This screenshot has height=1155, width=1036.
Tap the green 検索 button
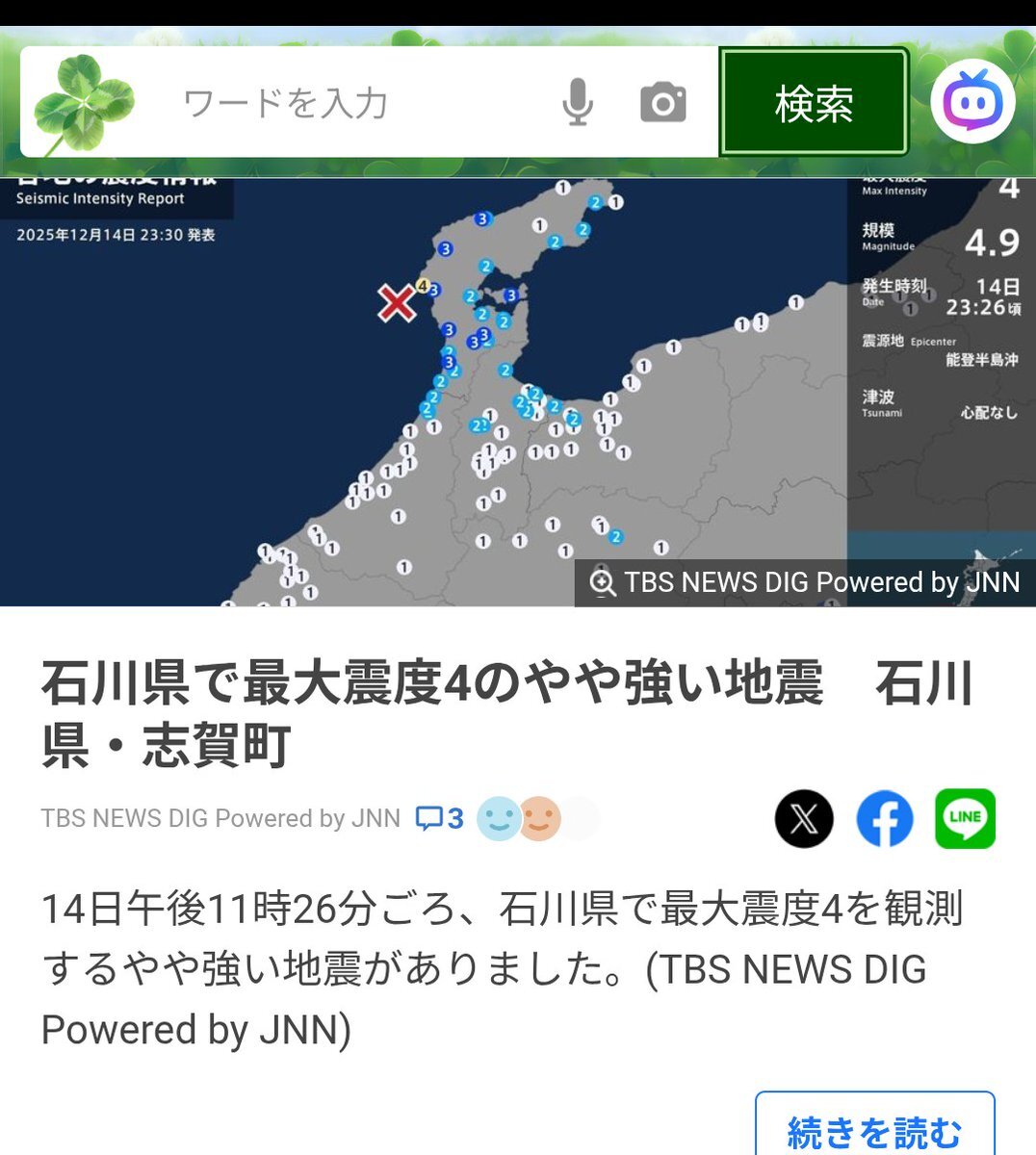pyautogui.click(x=814, y=103)
